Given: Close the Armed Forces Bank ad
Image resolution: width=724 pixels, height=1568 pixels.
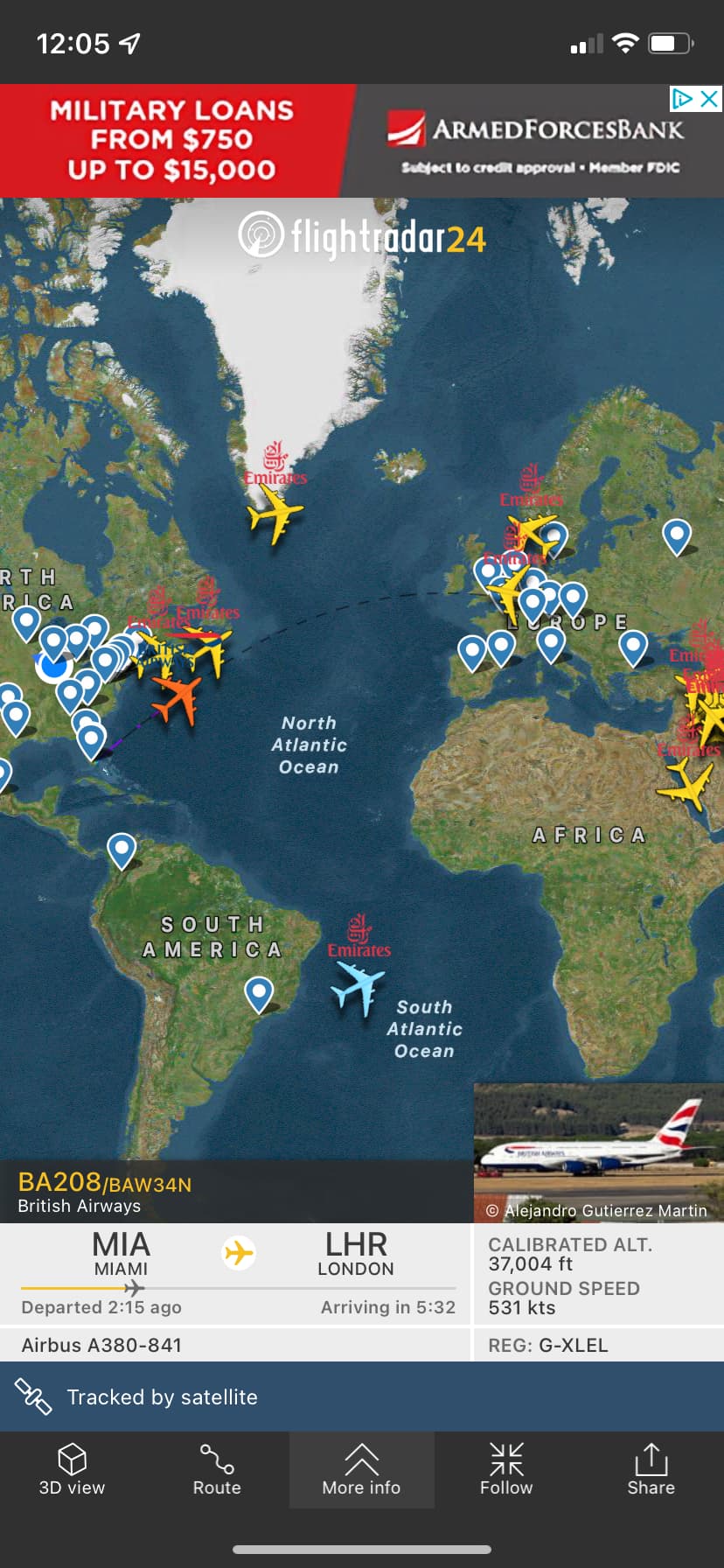Looking at the screenshot, I should pos(710,99).
